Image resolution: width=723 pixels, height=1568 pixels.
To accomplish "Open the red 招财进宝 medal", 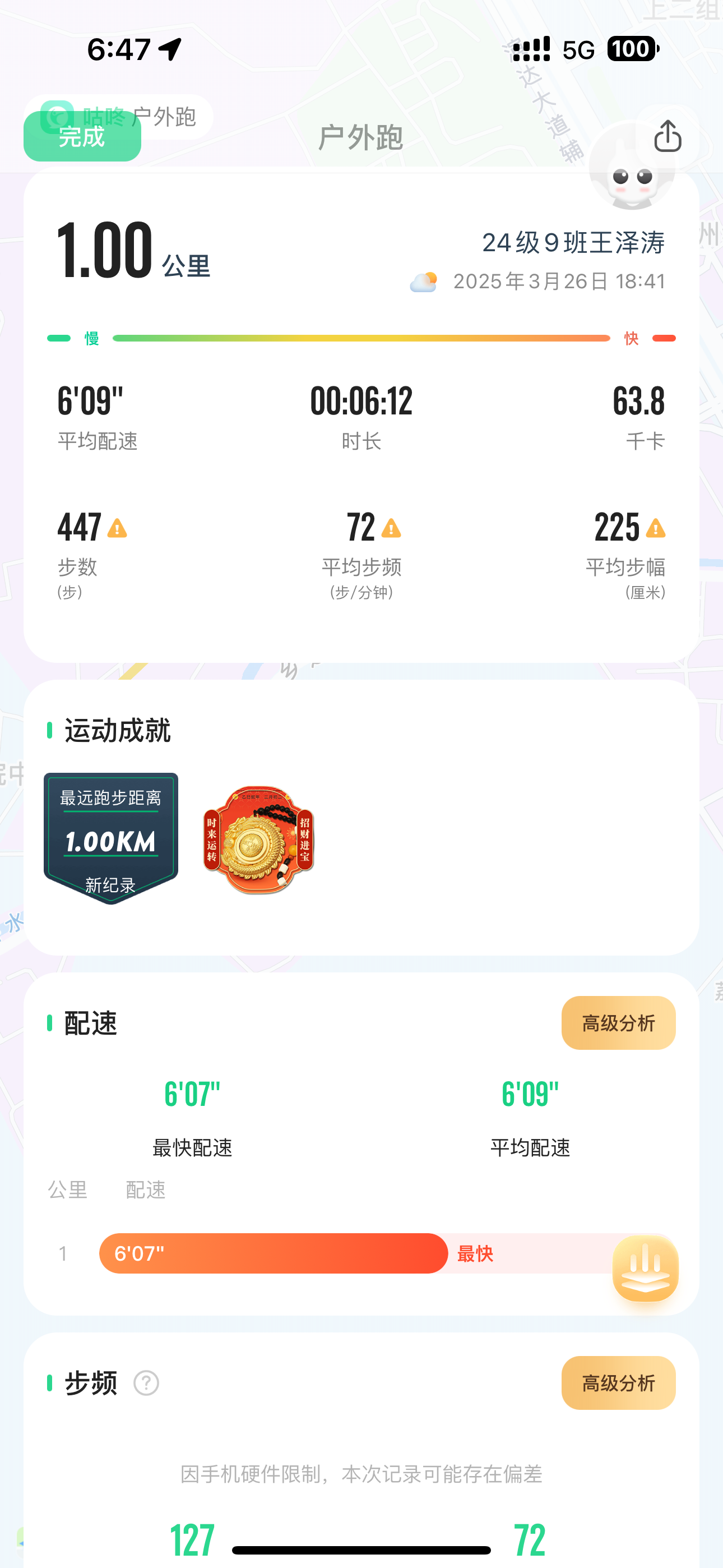I will coord(258,840).
